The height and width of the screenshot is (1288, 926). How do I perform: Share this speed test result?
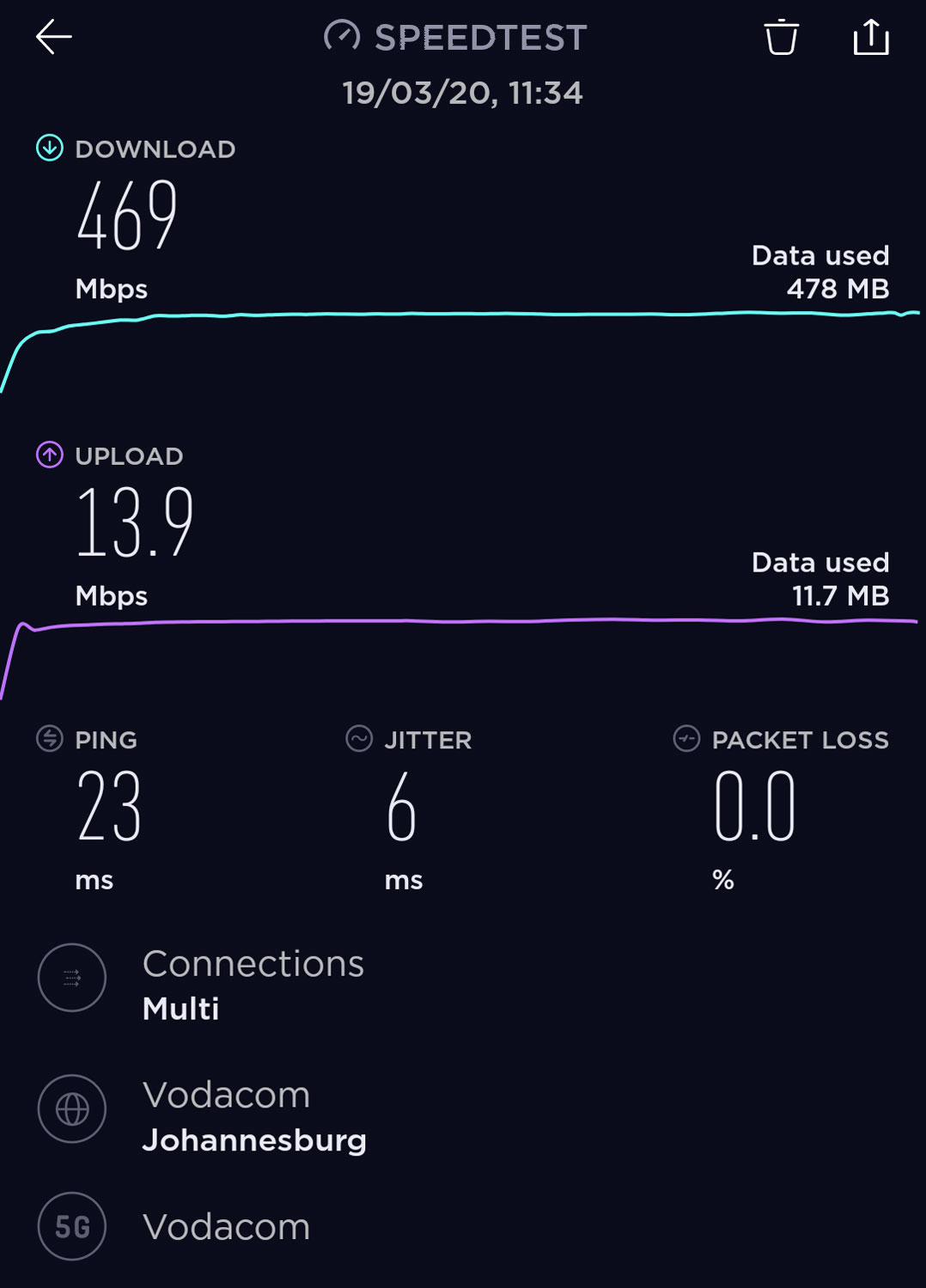[870, 37]
